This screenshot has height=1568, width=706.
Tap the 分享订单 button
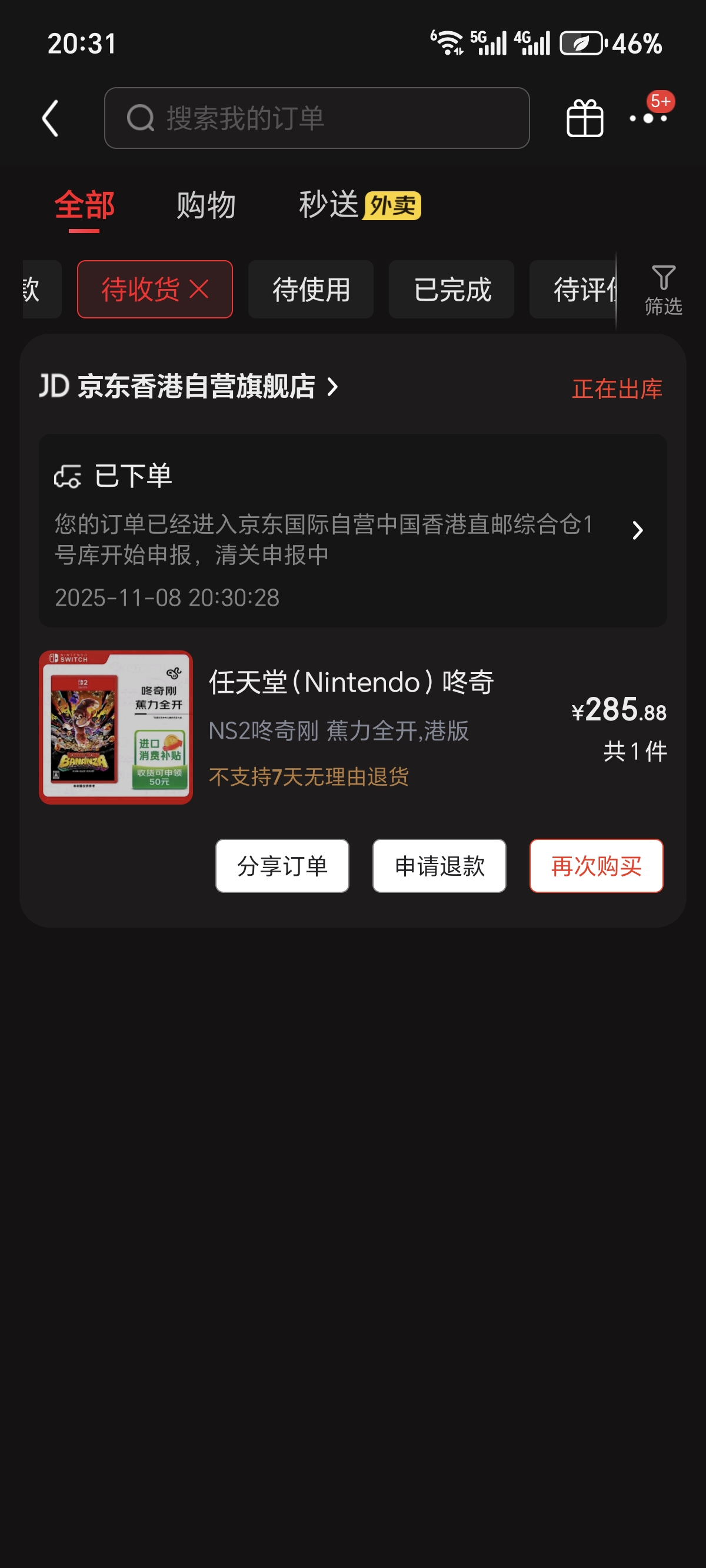[x=282, y=866]
